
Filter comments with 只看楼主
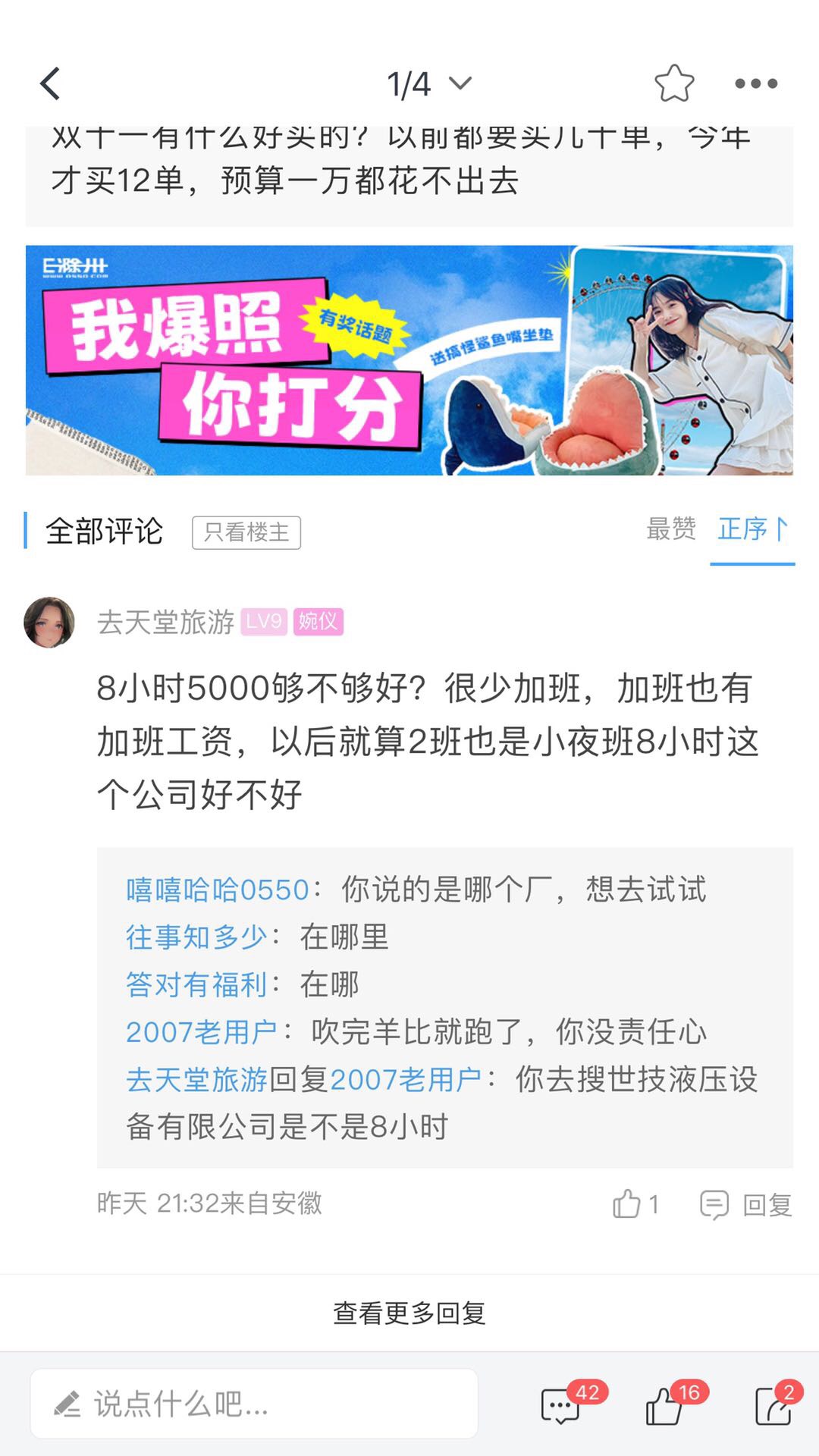click(246, 532)
